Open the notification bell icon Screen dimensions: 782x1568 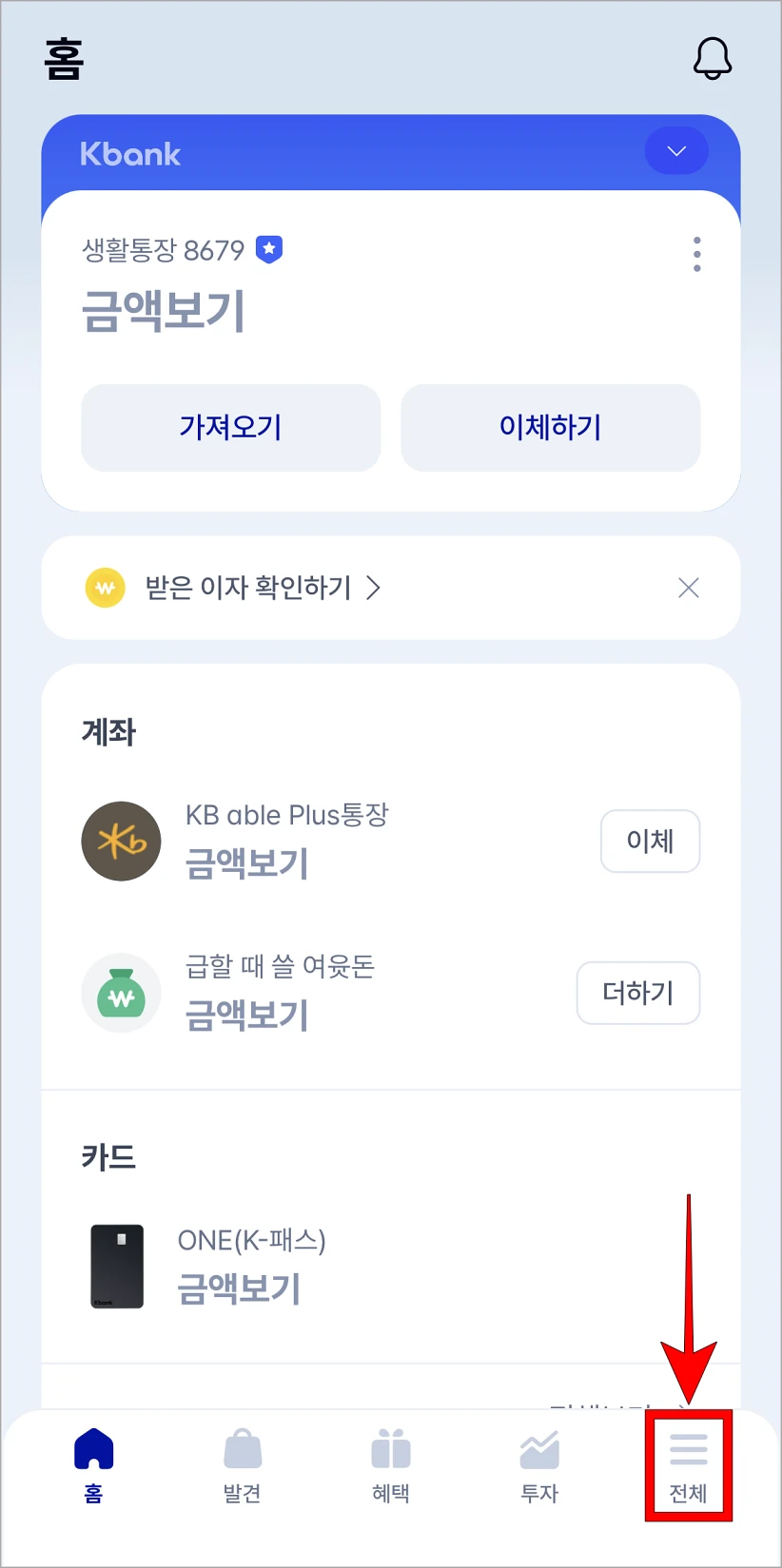click(713, 58)
